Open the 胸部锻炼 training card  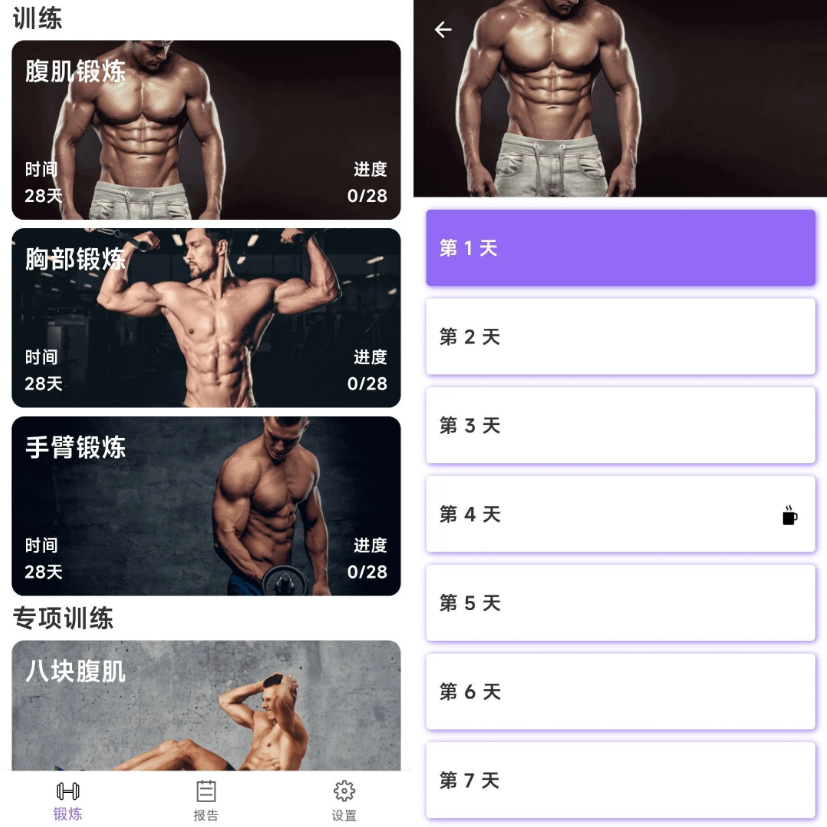pyautogui.click(x=206, y=318)
